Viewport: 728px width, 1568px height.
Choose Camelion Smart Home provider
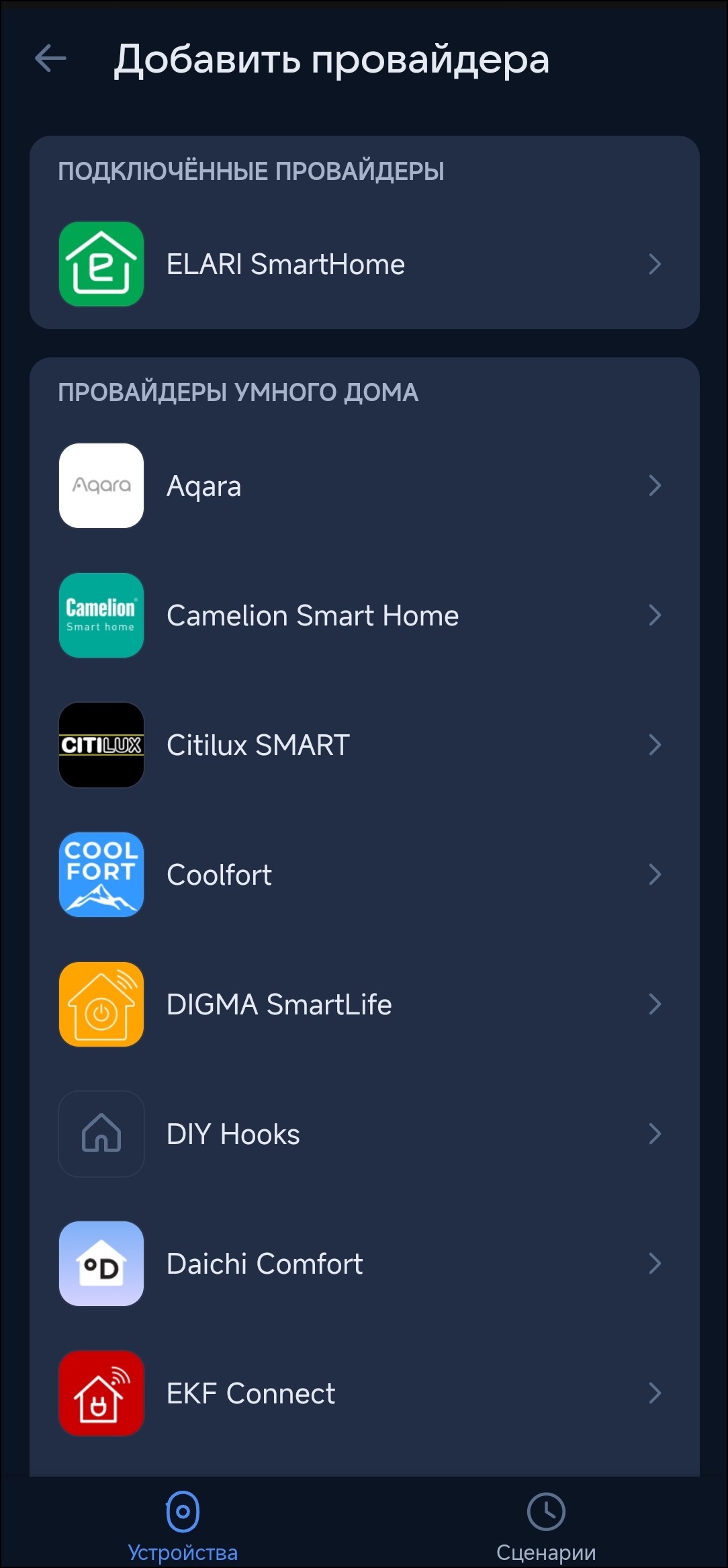tap(363, 615)
